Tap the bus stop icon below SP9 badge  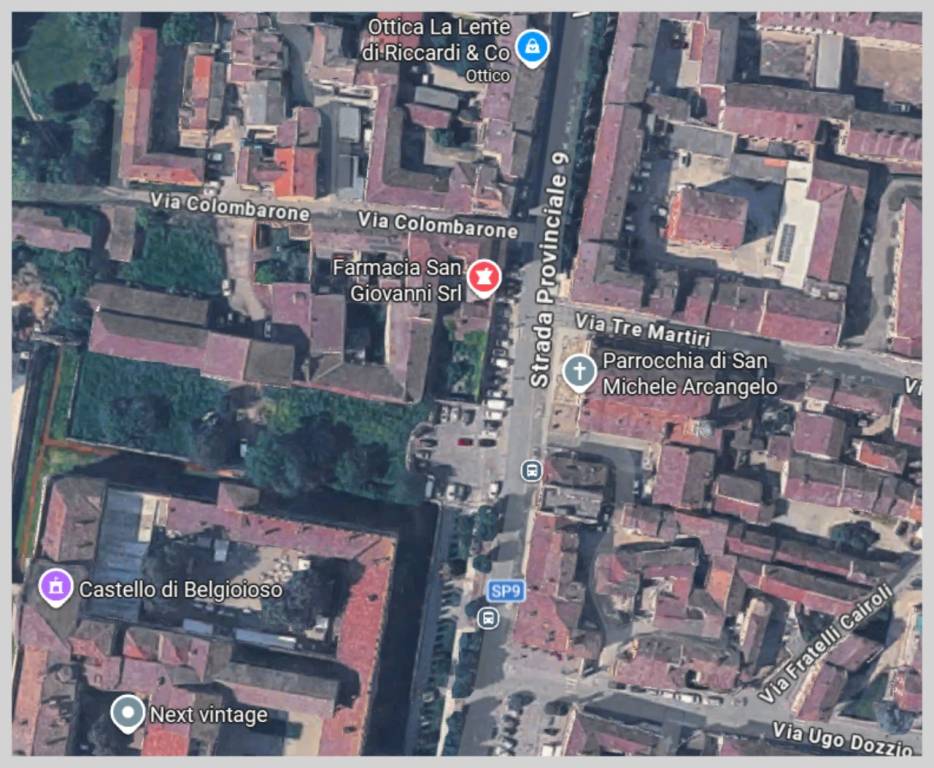point(488,618)
